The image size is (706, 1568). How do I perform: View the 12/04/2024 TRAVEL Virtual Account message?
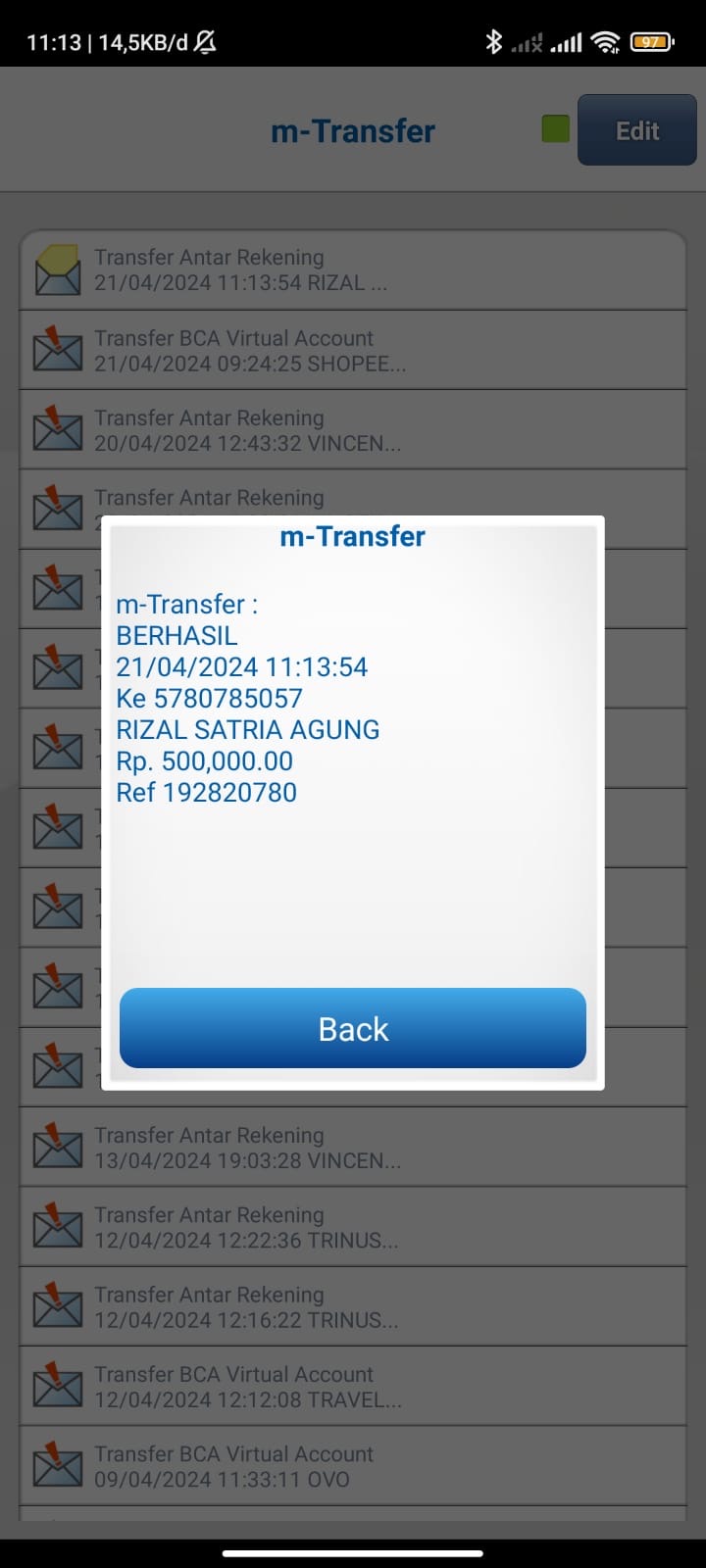tap(353, 1387)
